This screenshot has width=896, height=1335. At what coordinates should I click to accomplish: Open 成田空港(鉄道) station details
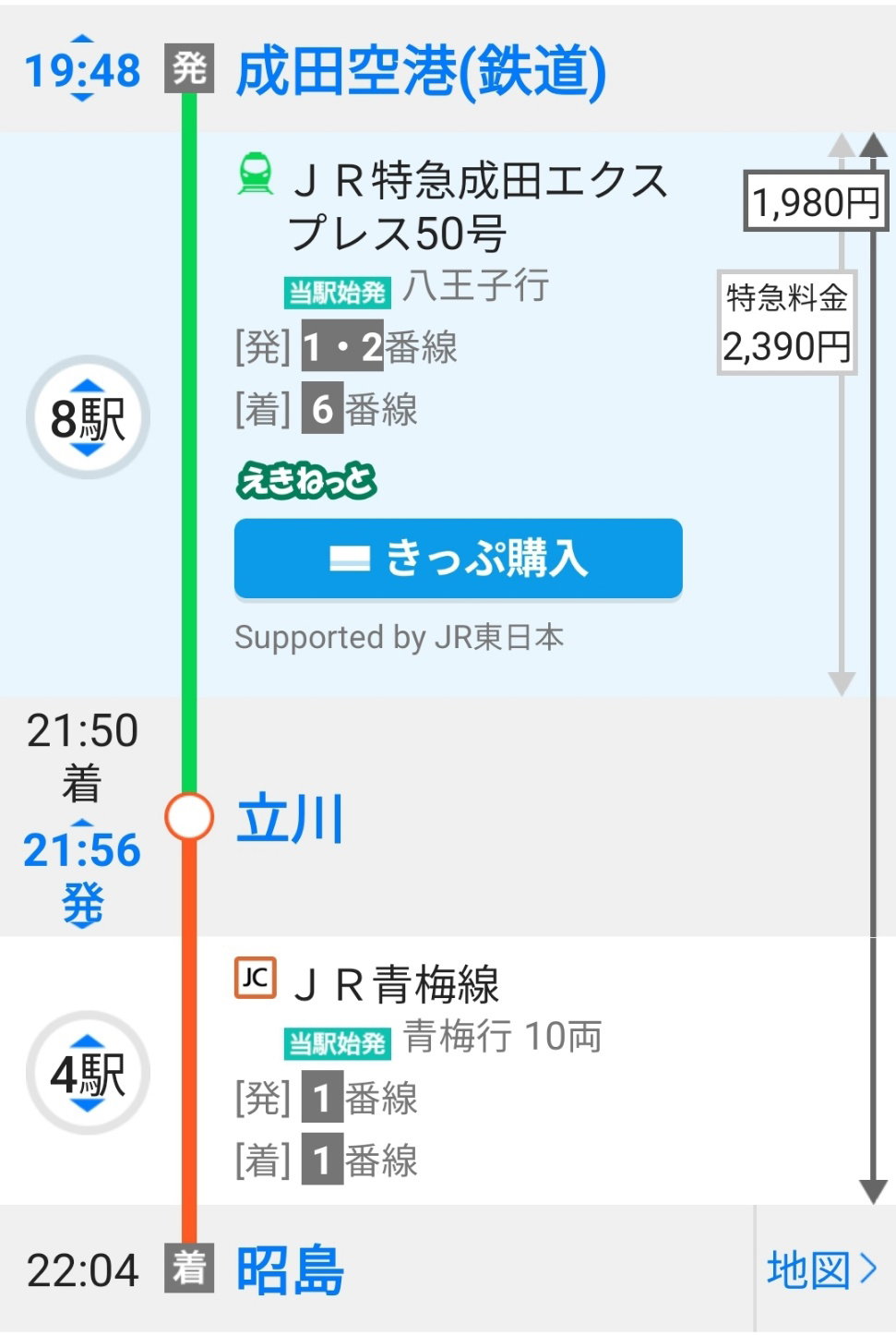tap(421, 72)
